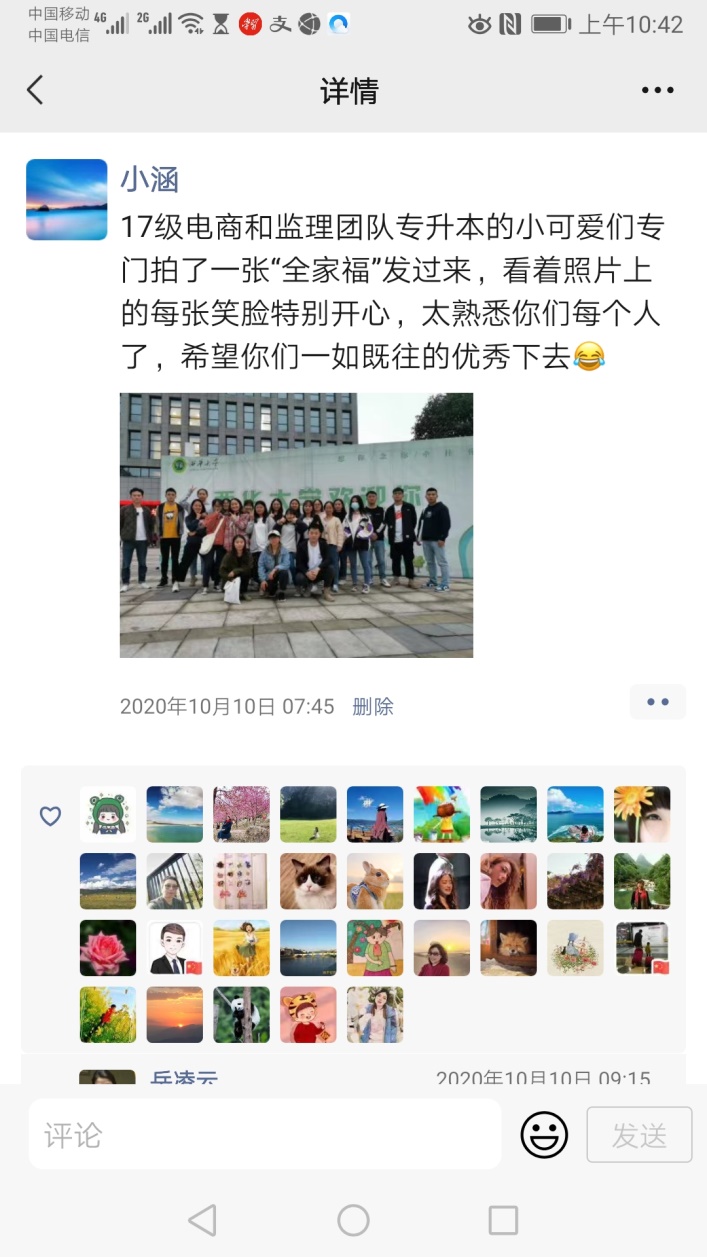The height and width of the screenshot is (1257, 707).
Task: View the group photo in full screen
Action: point(296,525)
